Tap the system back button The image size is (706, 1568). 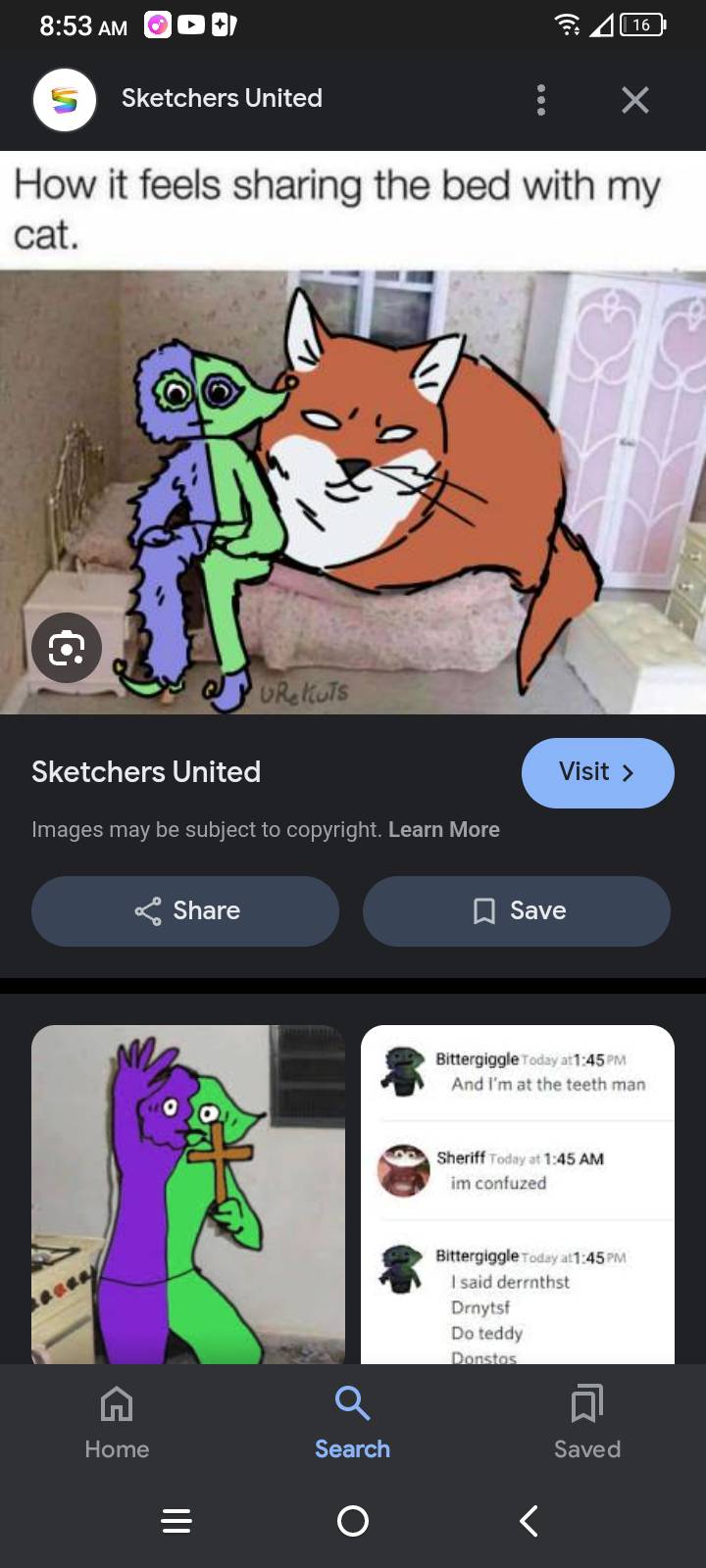[x=529, y=1521]
